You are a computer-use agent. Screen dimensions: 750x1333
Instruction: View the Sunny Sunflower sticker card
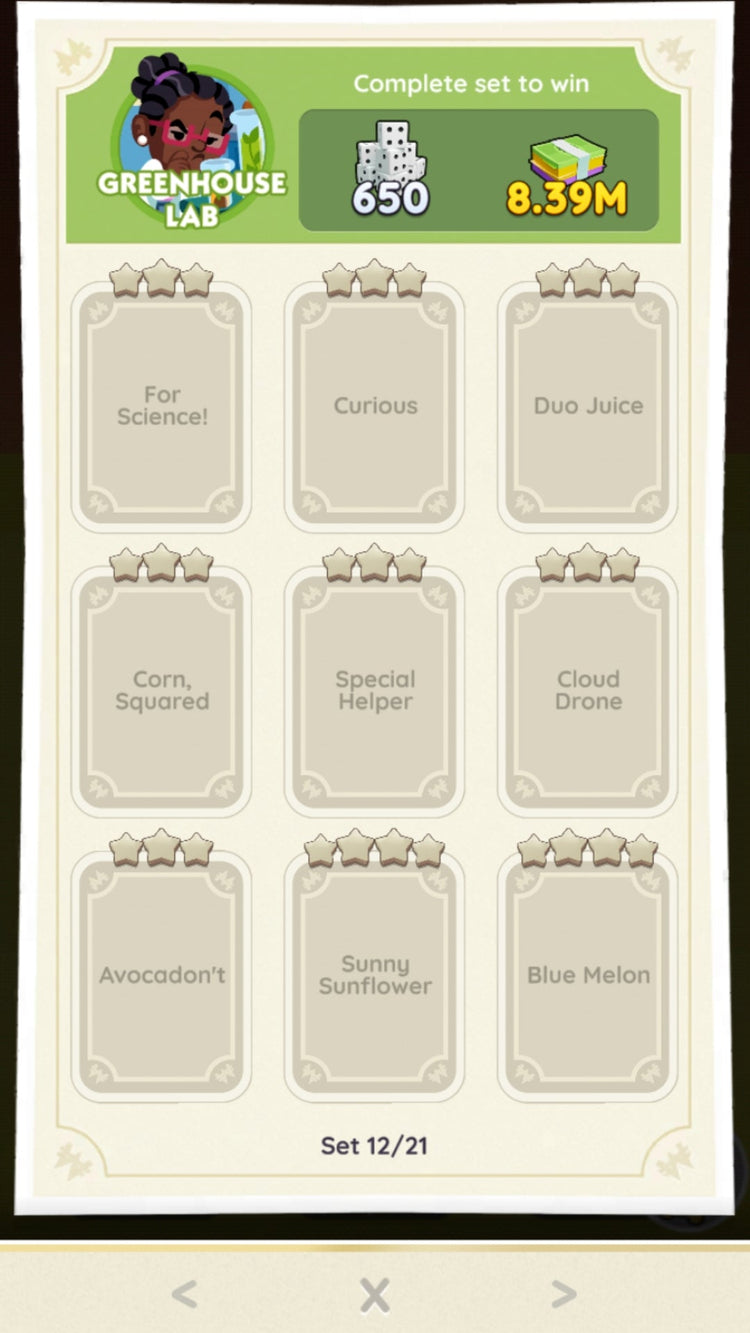click(x=374, y=976)
